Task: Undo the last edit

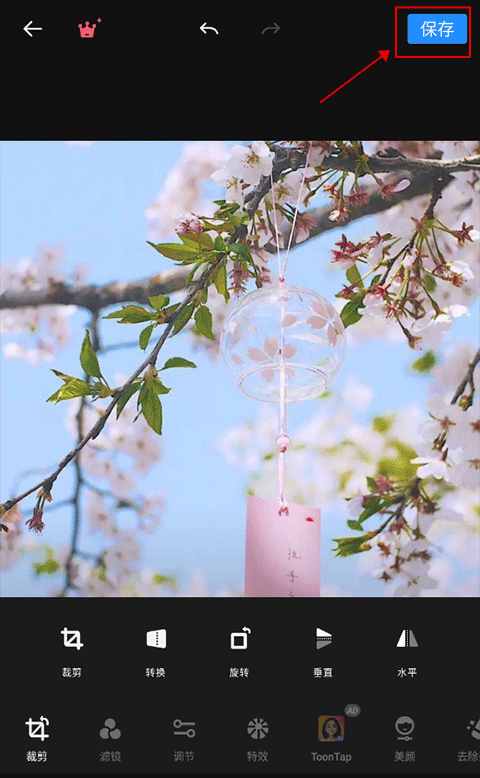Action: [209, 29]
